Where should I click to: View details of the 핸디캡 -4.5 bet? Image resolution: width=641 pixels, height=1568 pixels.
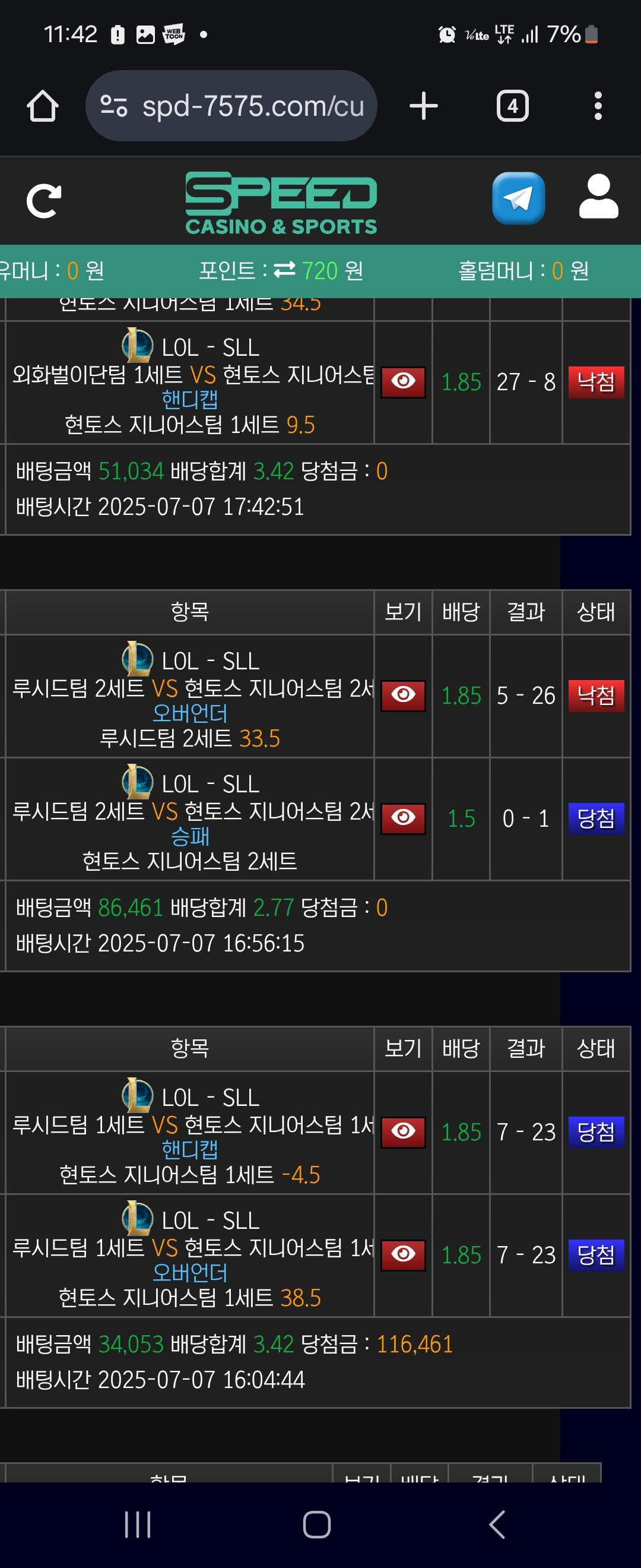pos(402,1131)
